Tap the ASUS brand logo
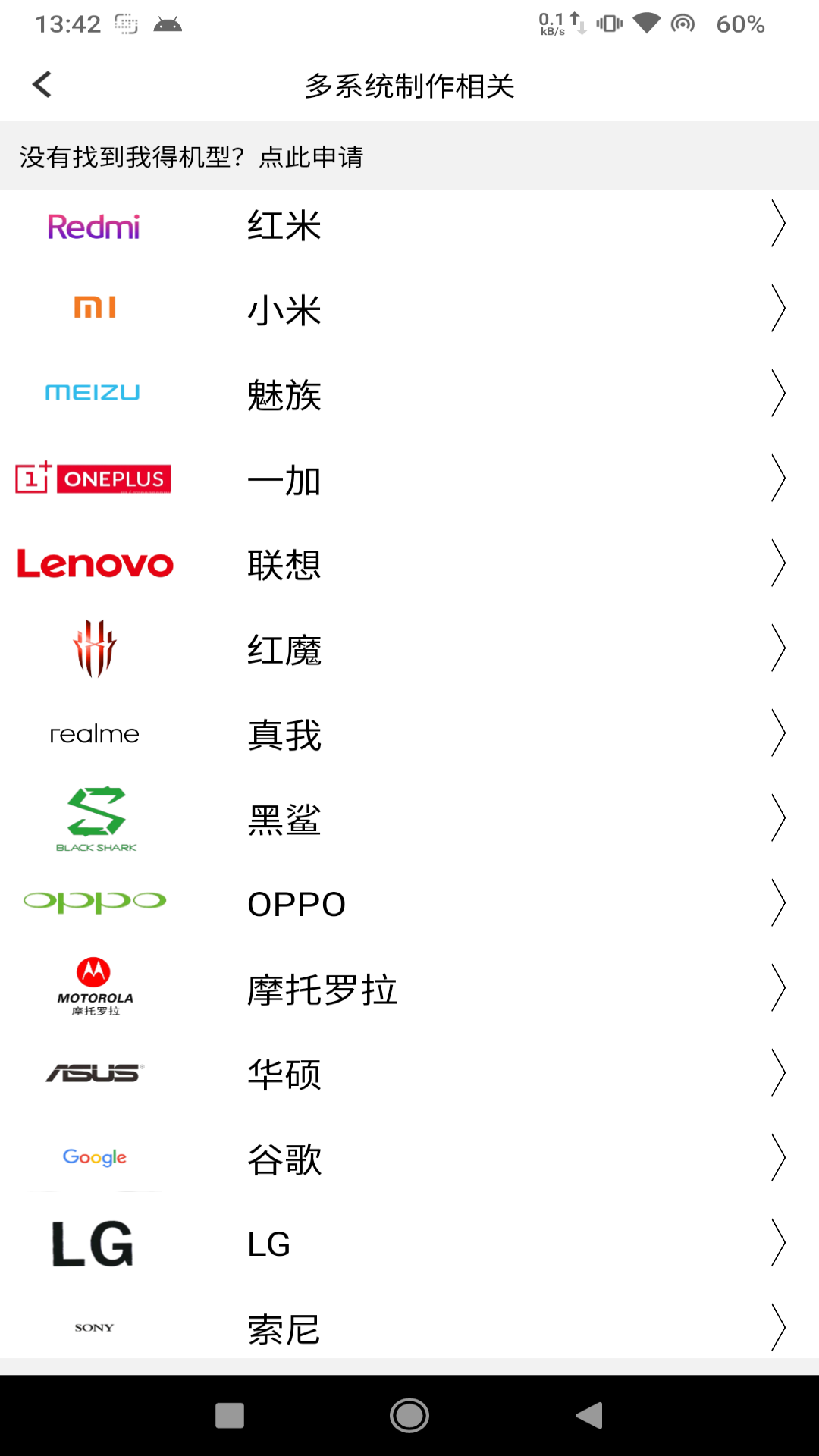The height and width of the screenshot is (1456, 819). [x=93, y=1072]
